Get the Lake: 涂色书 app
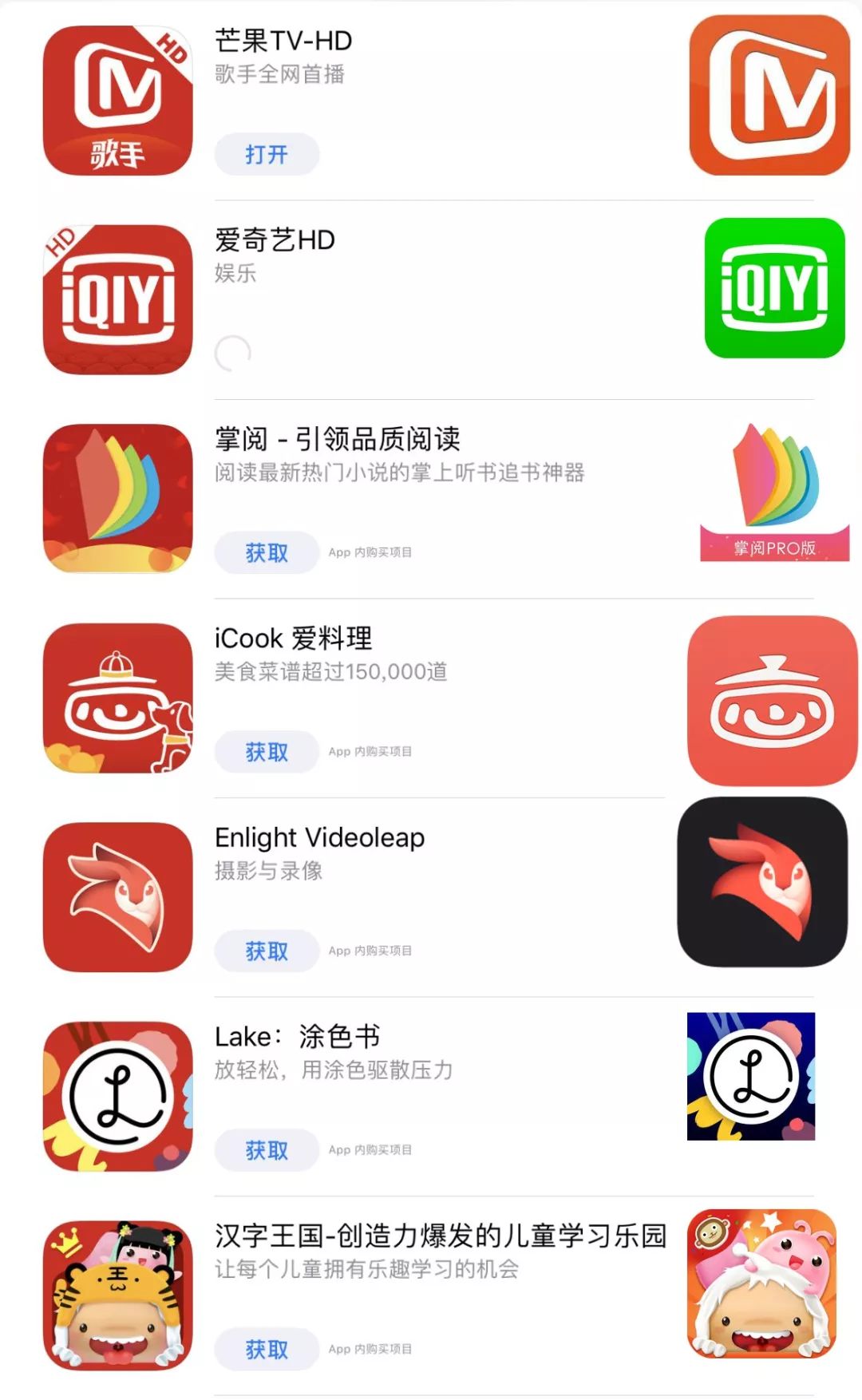 pos(267,1150)
